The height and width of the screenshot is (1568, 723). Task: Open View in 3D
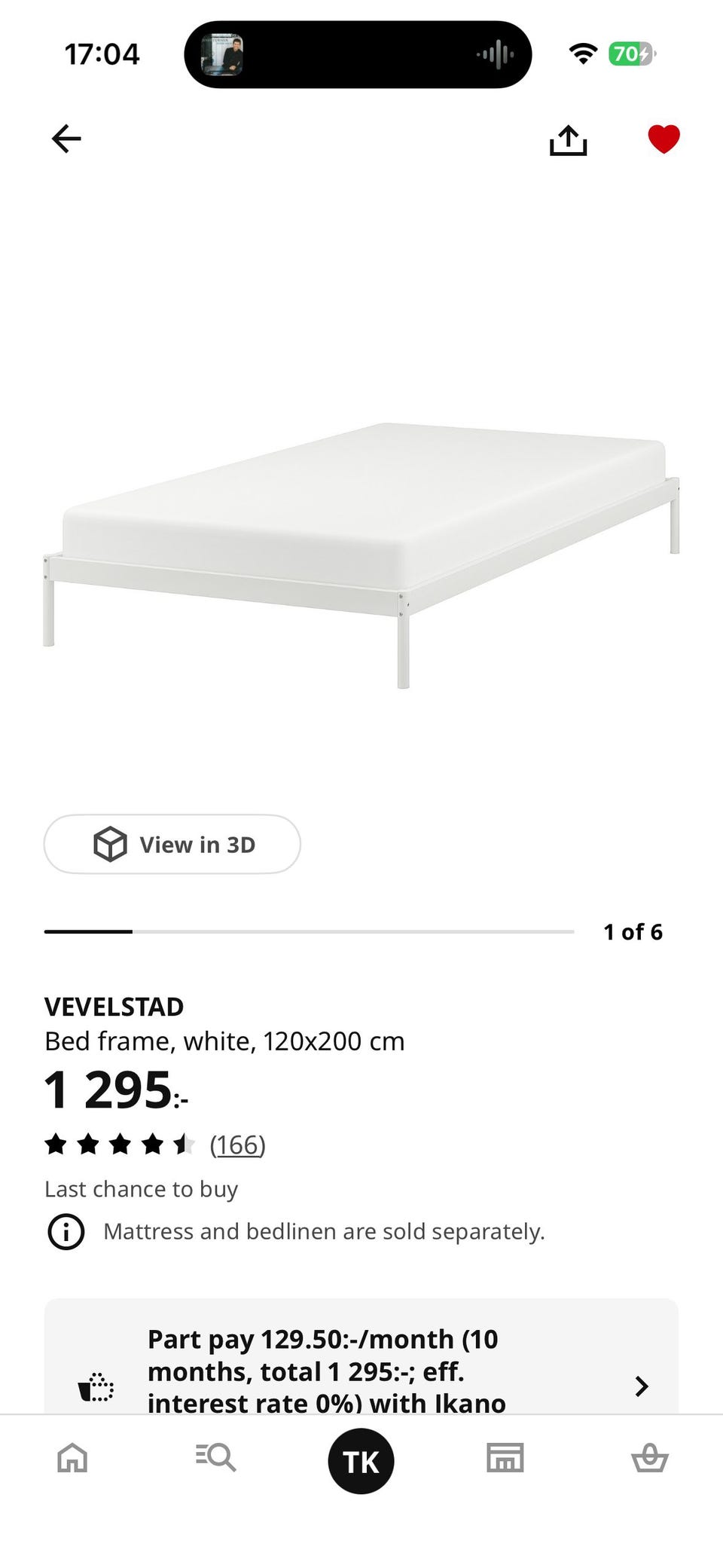point(172,844)
